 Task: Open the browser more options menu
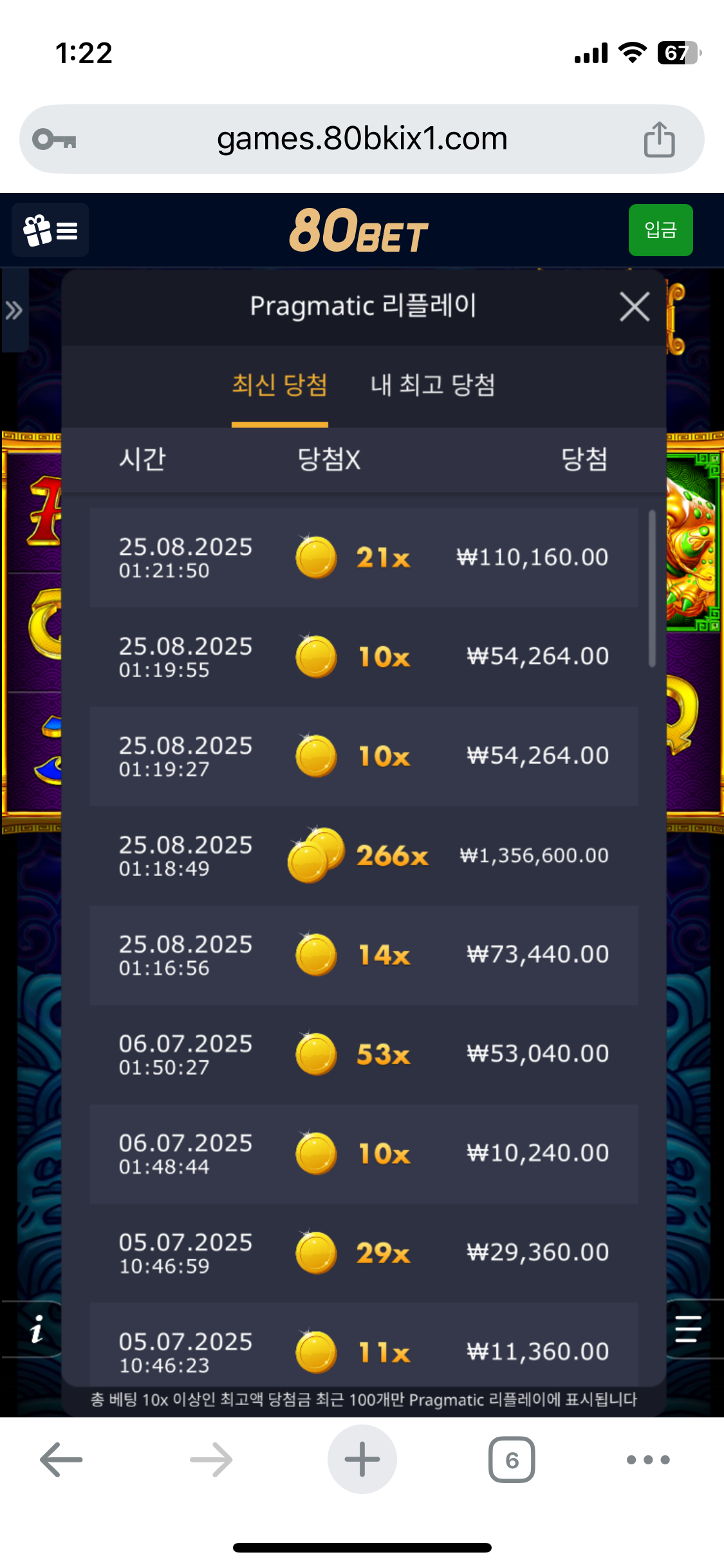pos(648,1459)
